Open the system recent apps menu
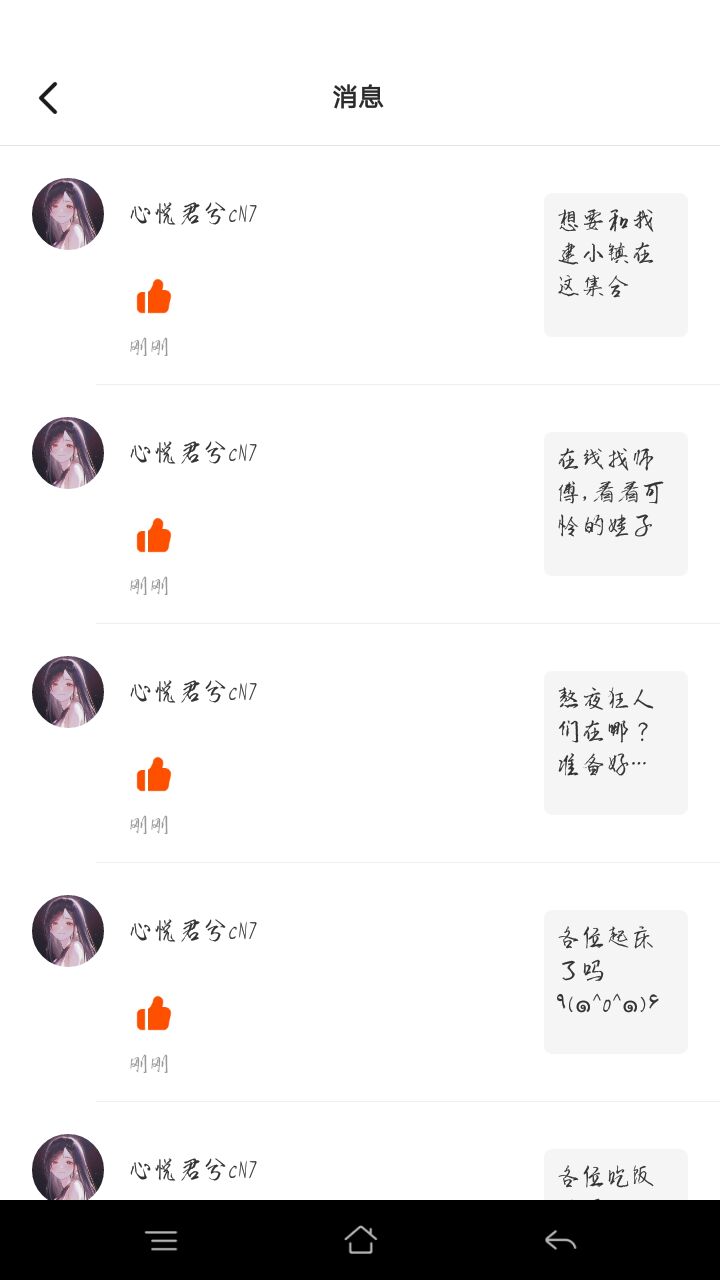Screen dimensions: 720x1280 pos(161,1241)
